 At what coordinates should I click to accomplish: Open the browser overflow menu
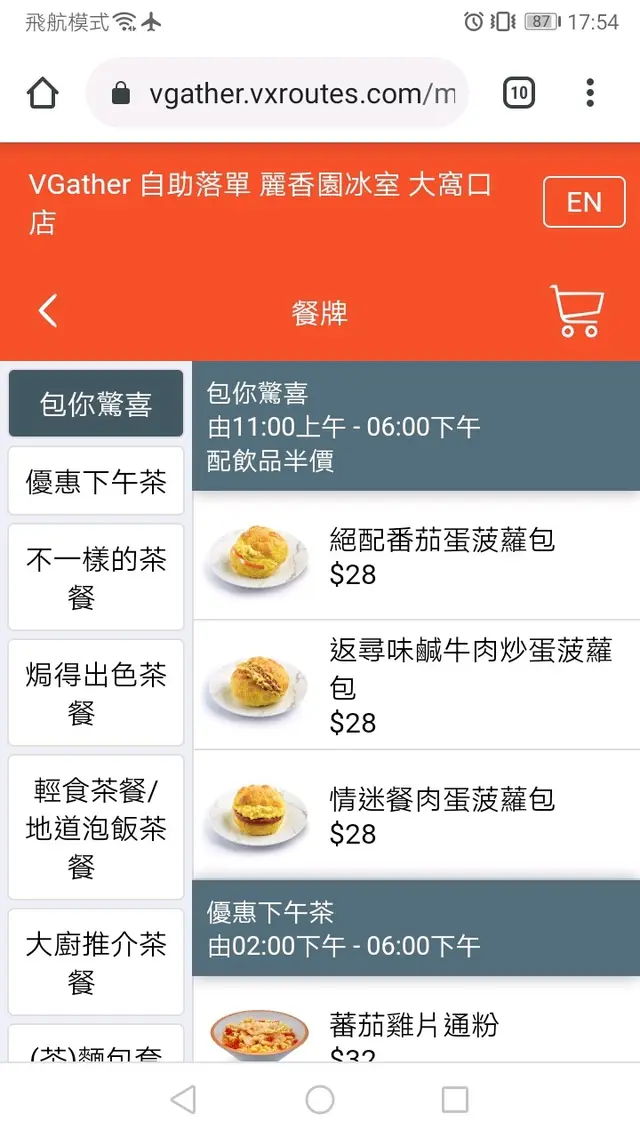click(590, 93)
